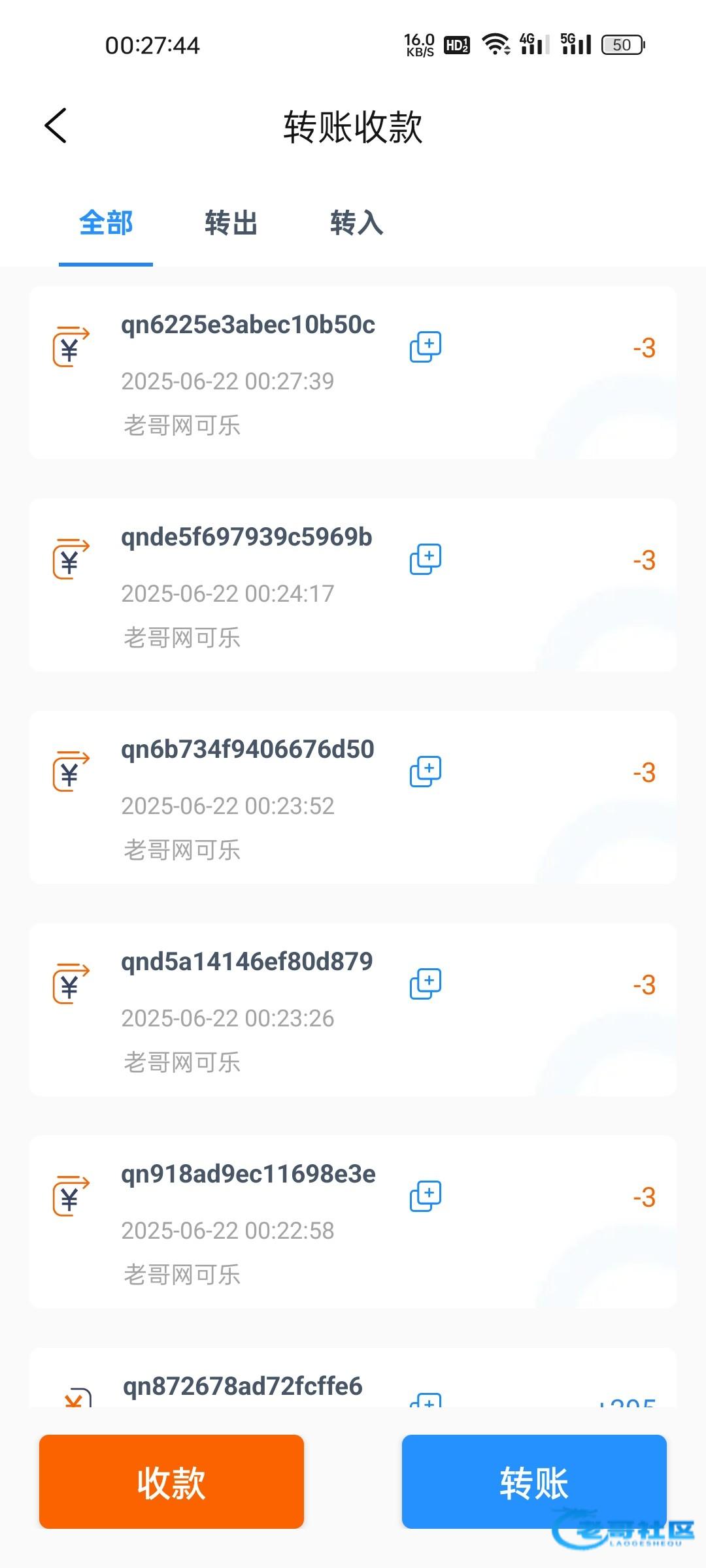Open the 00:27:39 transfer record

353,372
